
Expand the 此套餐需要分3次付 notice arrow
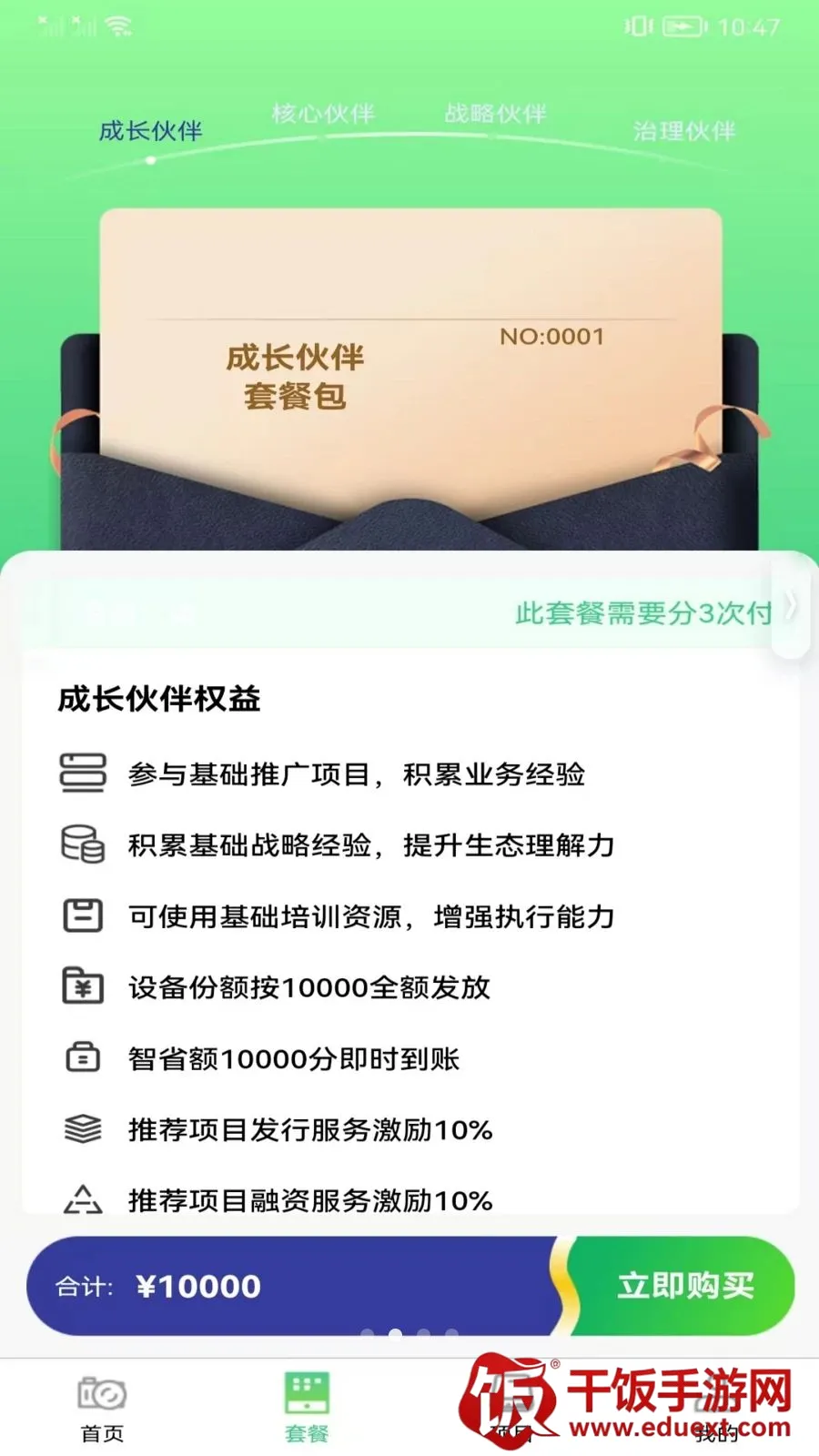pos(791,606)
